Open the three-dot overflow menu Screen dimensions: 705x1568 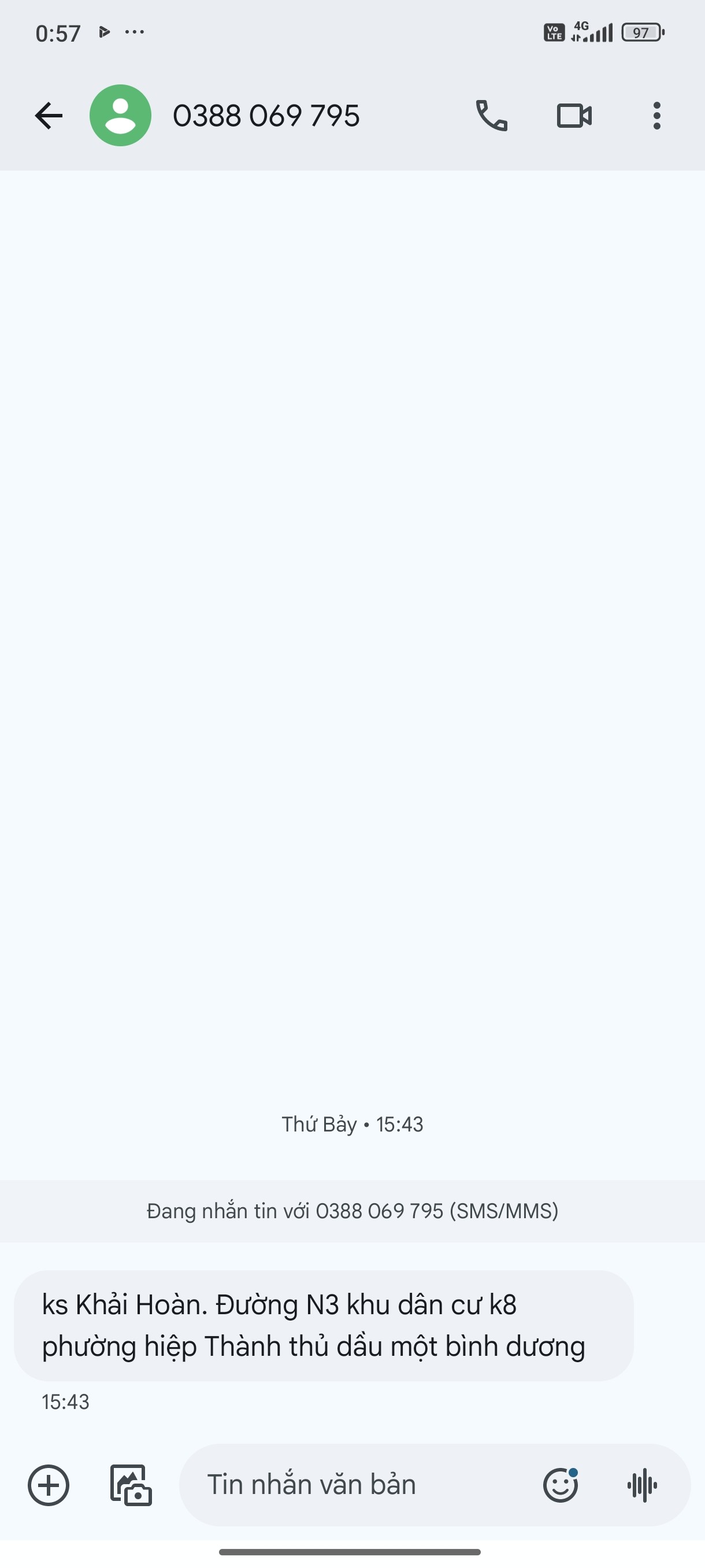pos(657,116)
